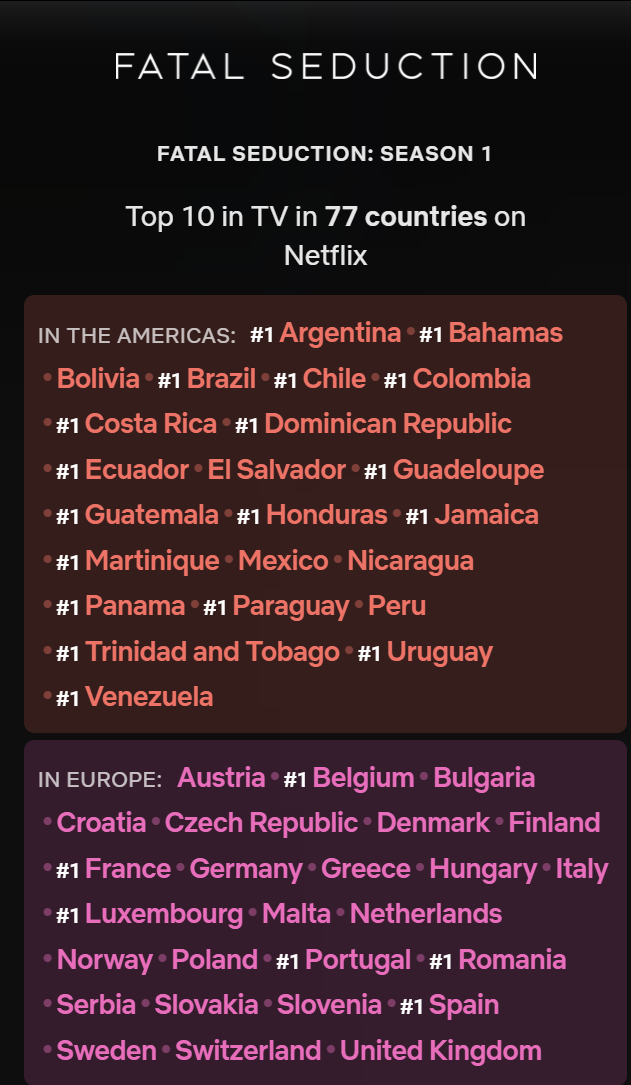Tap the Mexico link
Viewport: 631px width, 1085px height.
pos(283,560)
